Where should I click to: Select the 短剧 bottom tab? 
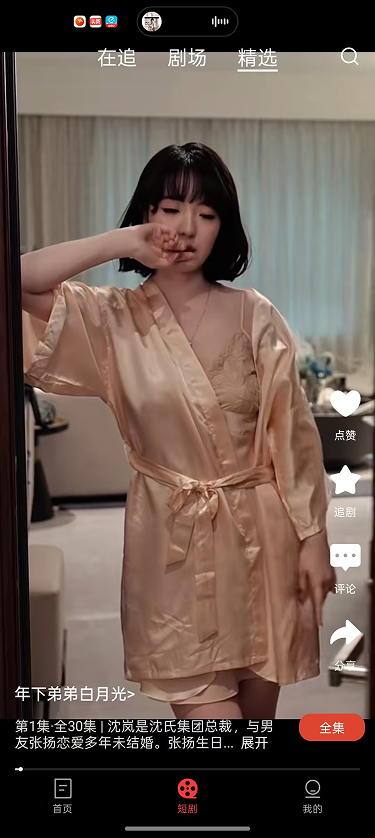pyautogui.click(x=188, y=796)
